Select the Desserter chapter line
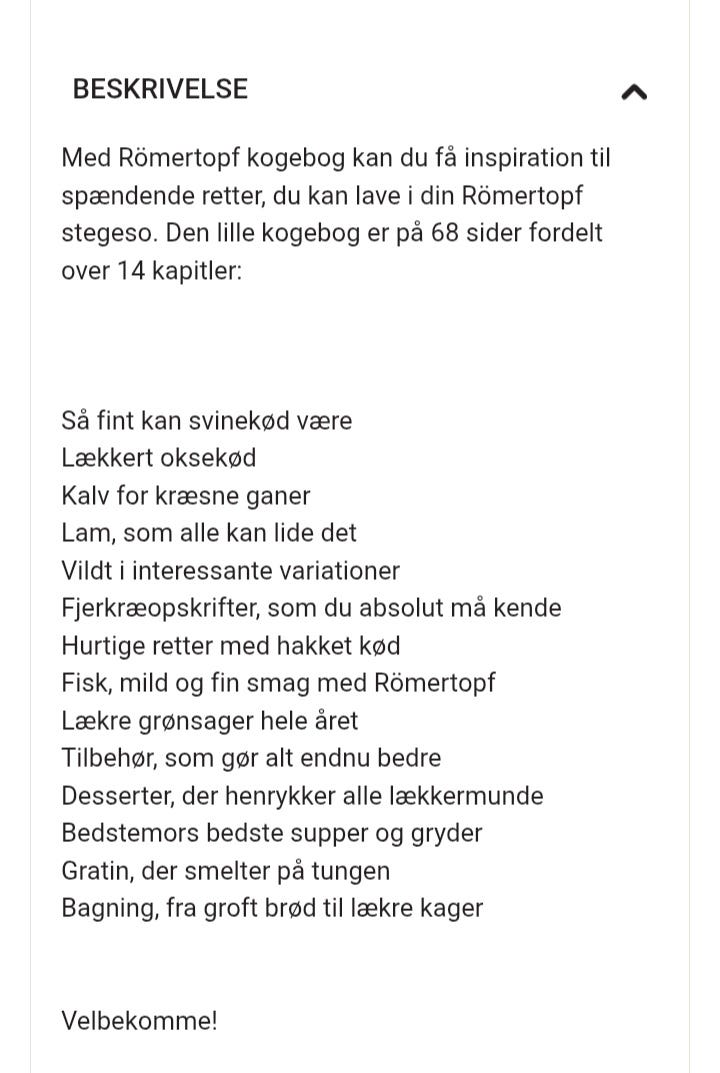 (x=301, y=795)
